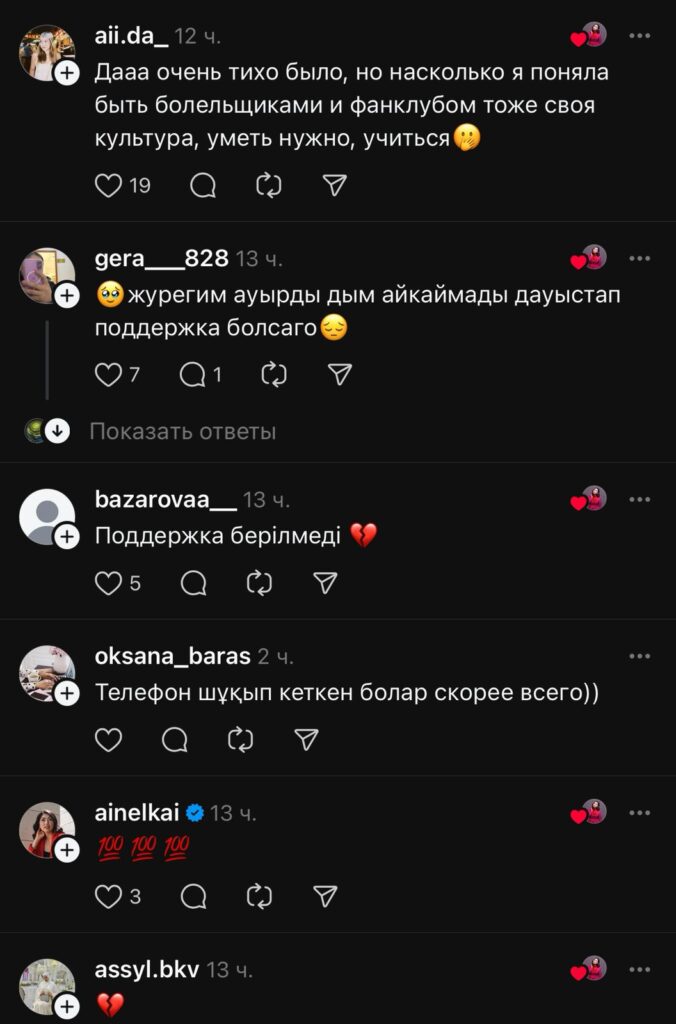Reply to the comment by gera___828
Screen dimensions: 676x1024
191,374
